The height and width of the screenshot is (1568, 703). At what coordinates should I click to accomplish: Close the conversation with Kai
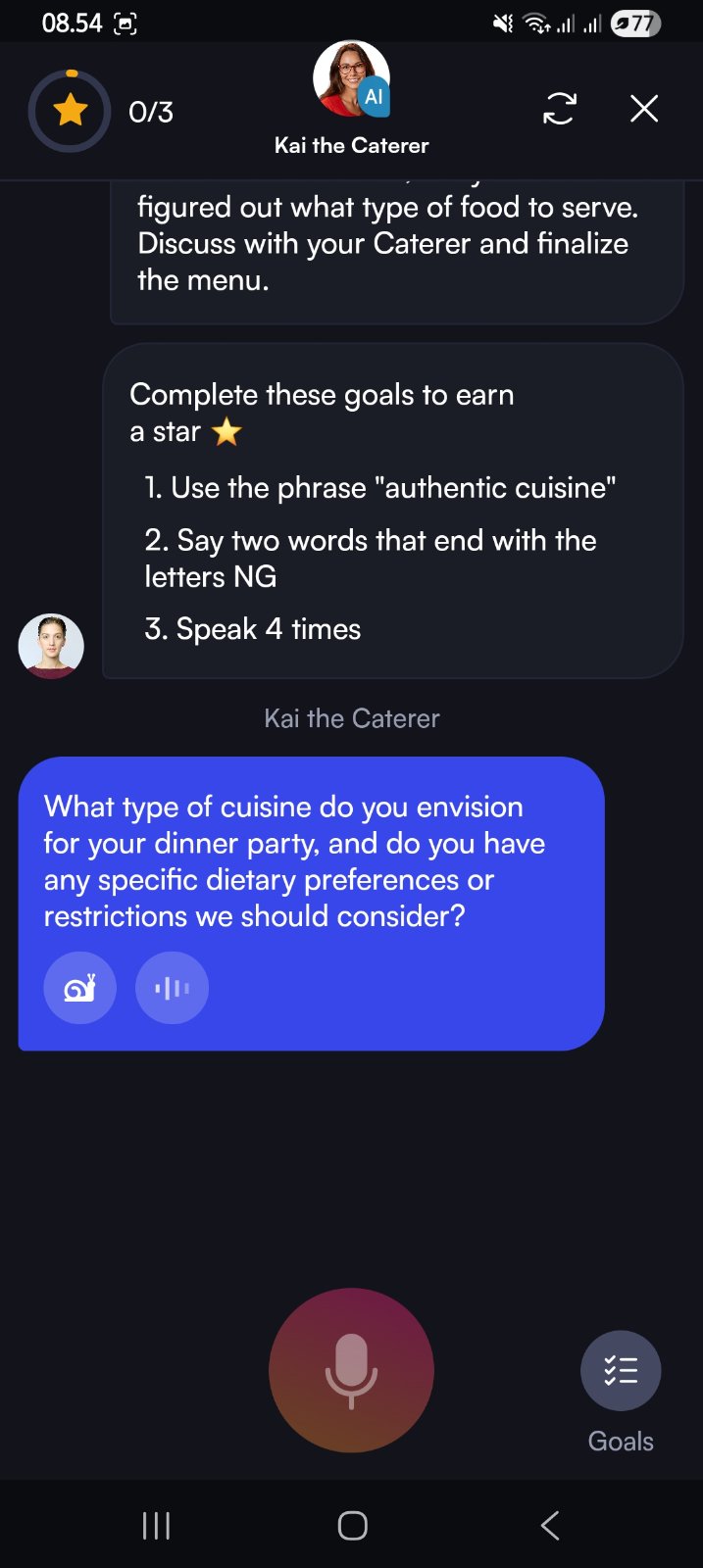coord(643,109)
